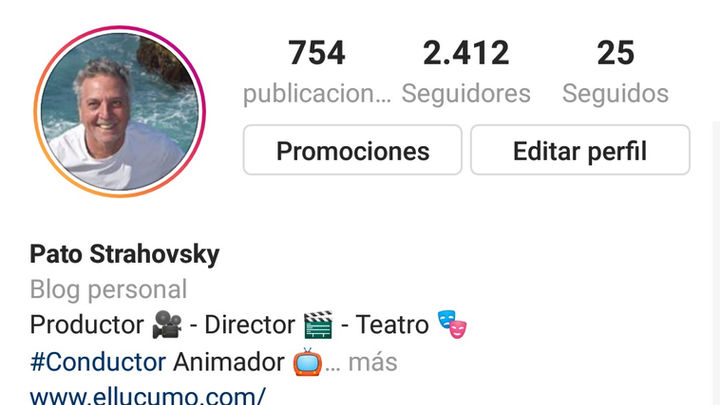Jump to the 754 publicaciones
This screenshot has width=720, height=405.
317,71
